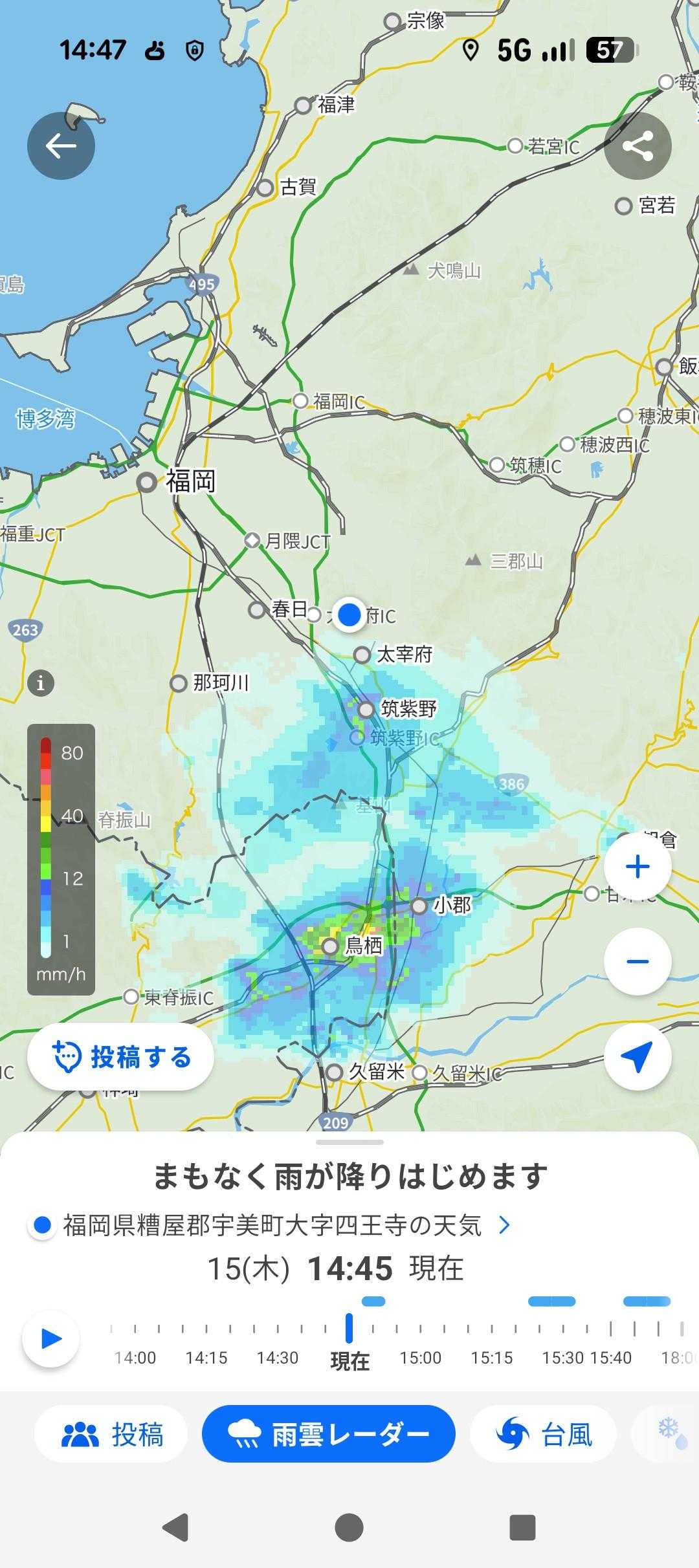
Task: Center map on current location
Action: [638, 1056]
